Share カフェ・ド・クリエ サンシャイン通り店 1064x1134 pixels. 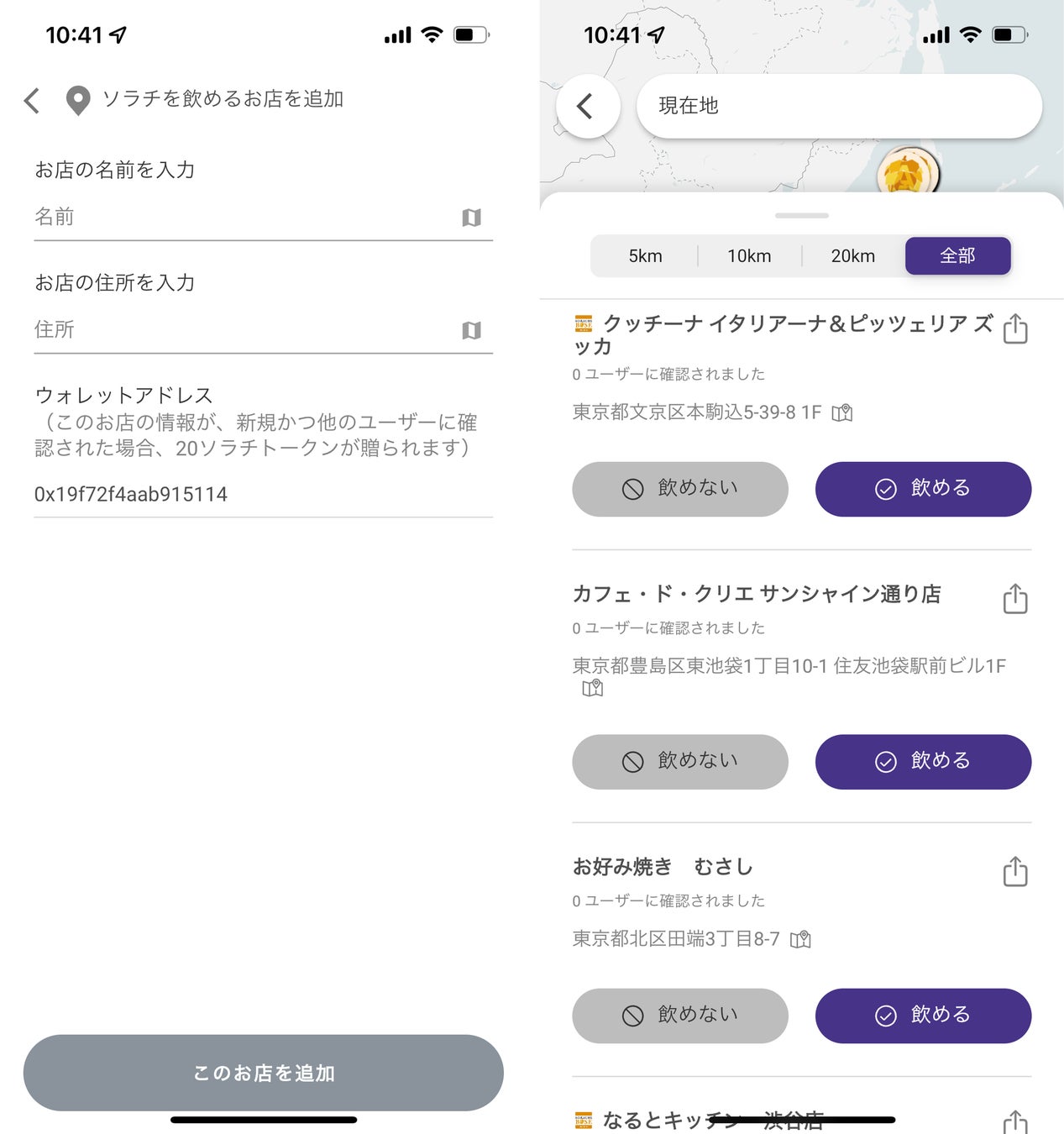(1015, 599)
